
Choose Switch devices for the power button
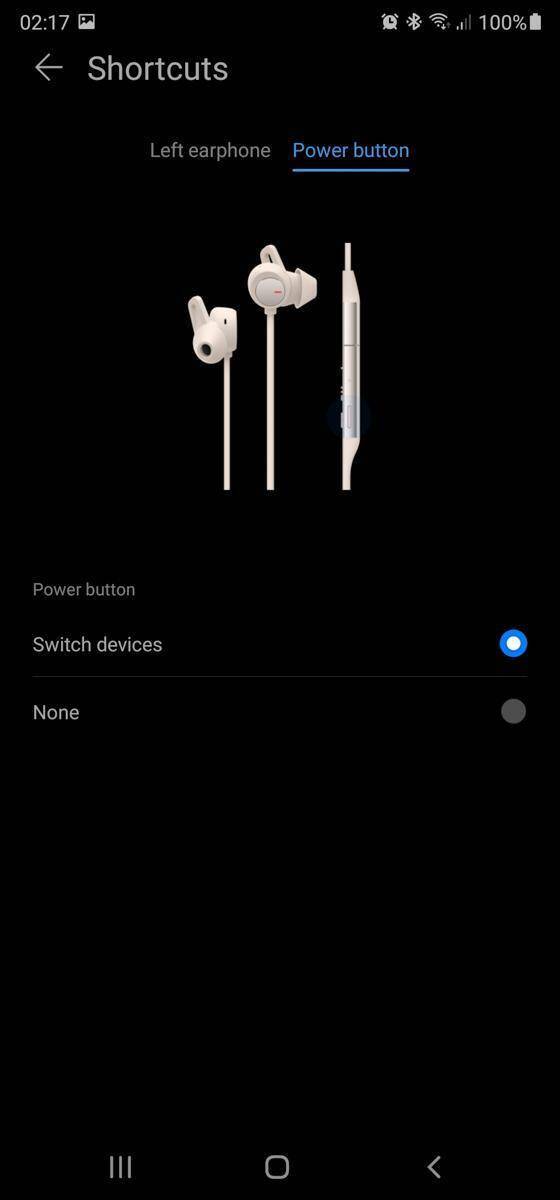[x=280, y=644]
